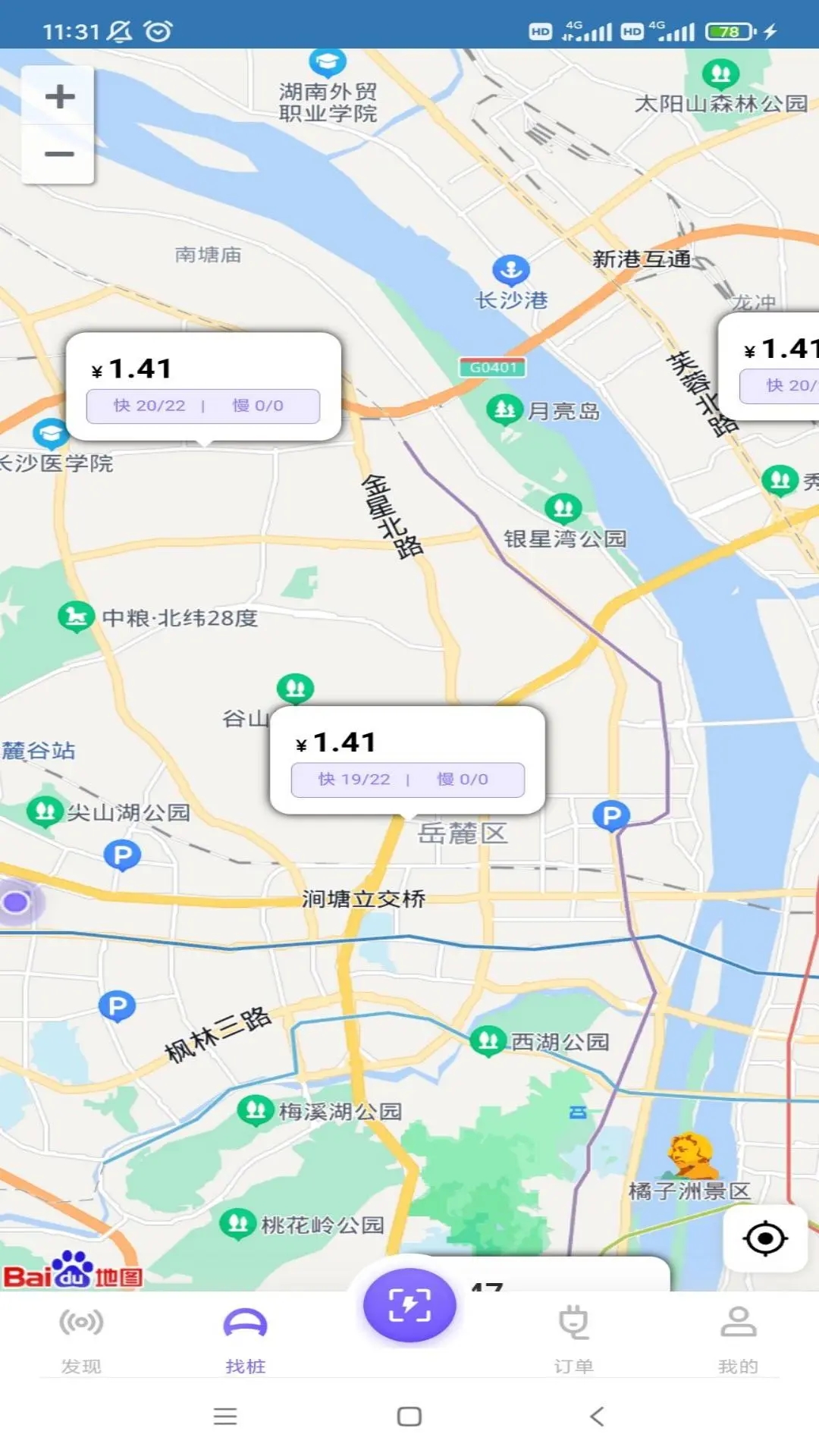Recenter map on my current location
Image resolution: width=819 pixels, height=1456 pixels.
(x=765, y=1239)
